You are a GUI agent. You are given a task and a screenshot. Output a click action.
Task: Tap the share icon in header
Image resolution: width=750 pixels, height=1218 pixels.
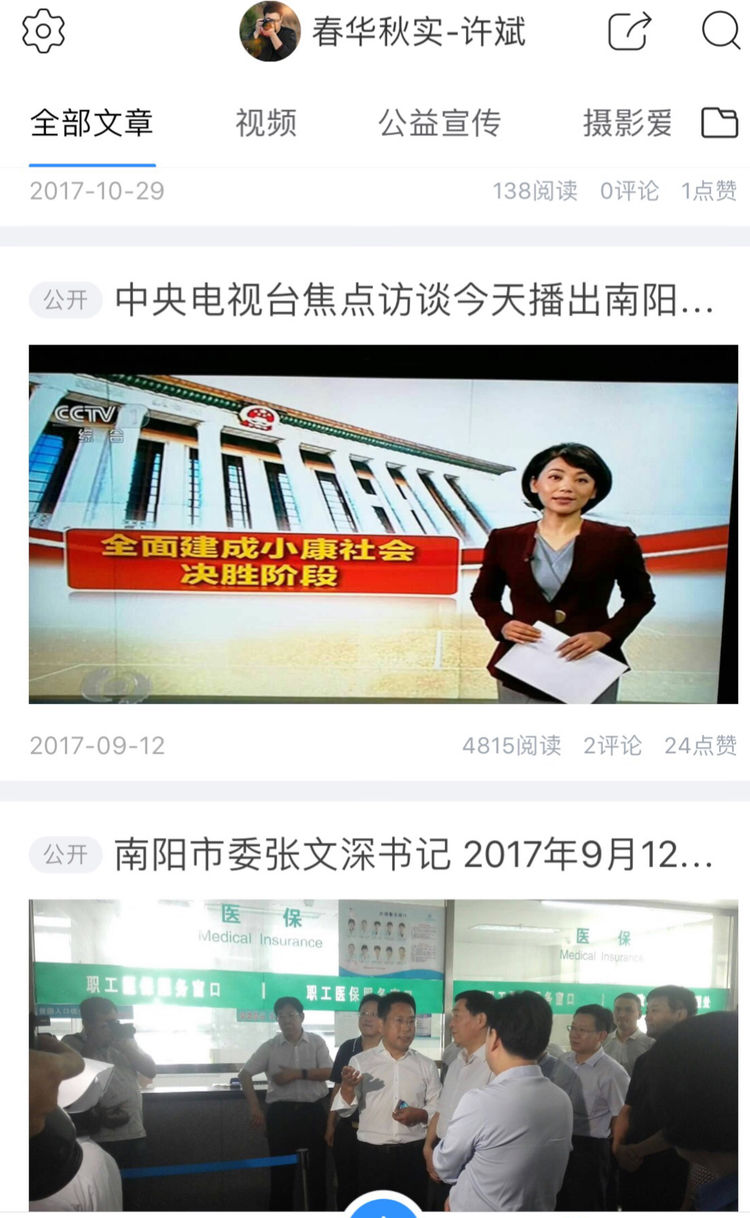[x=630, y=31]
